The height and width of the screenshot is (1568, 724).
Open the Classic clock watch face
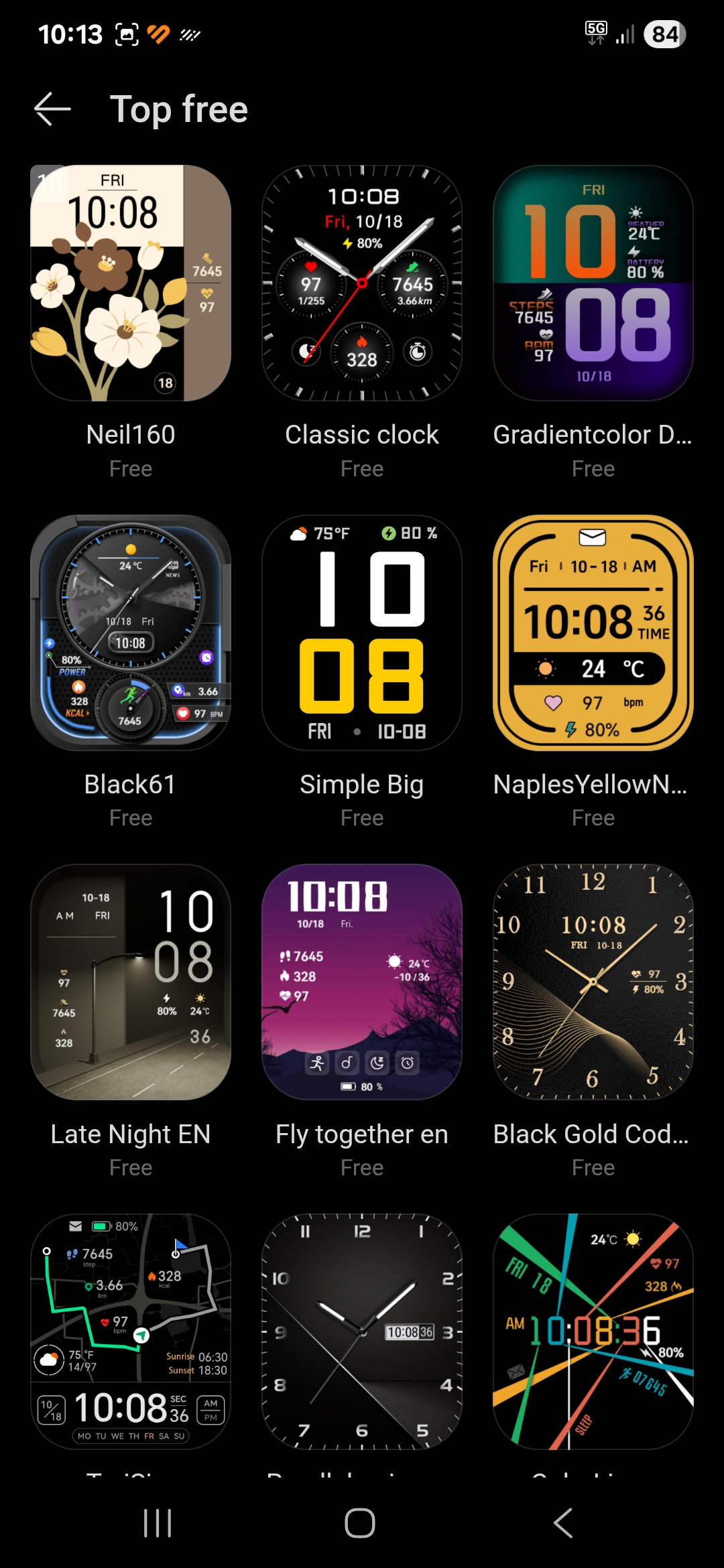[x=362, y=283]
